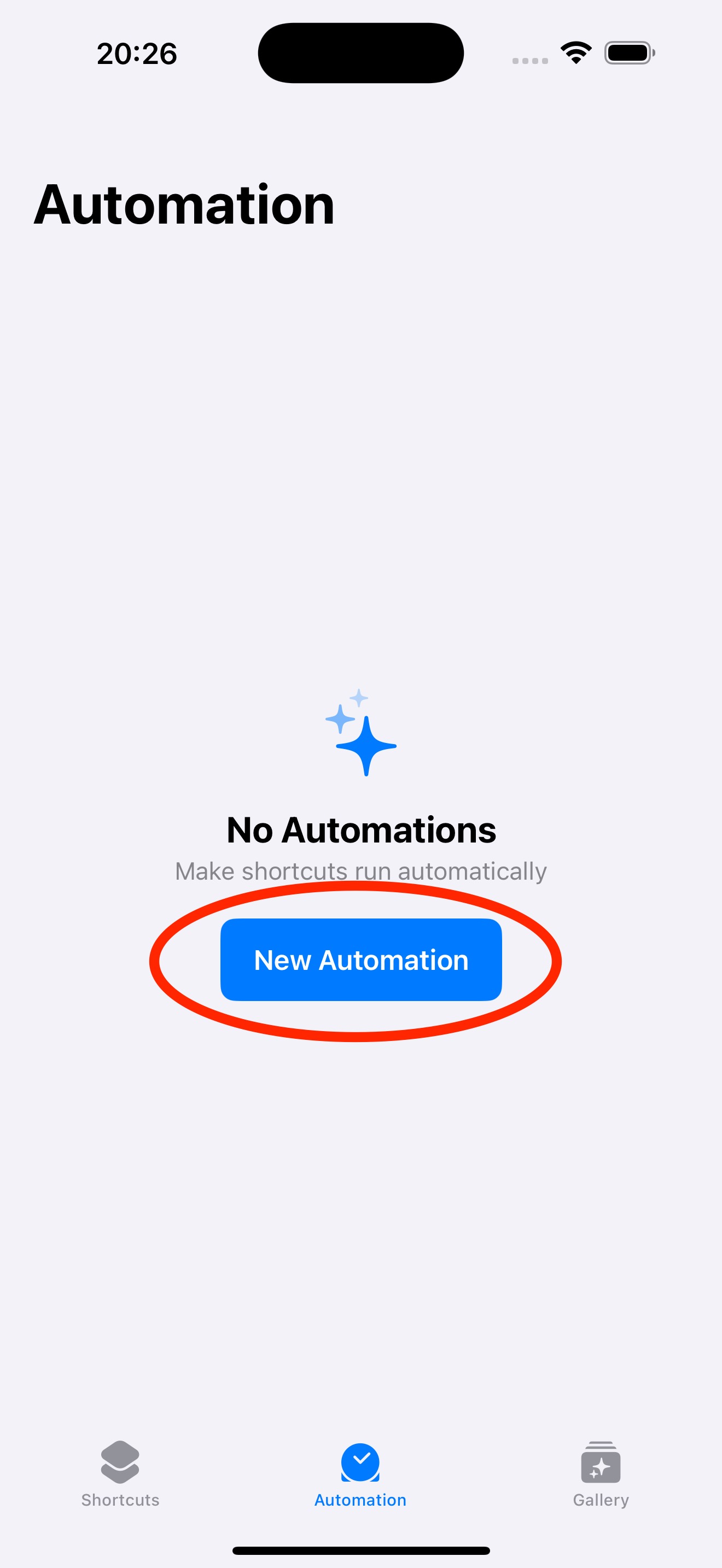Open the Gallery tab
The width and height of the screenshot is (722, 1568).
pos(601,1473)
